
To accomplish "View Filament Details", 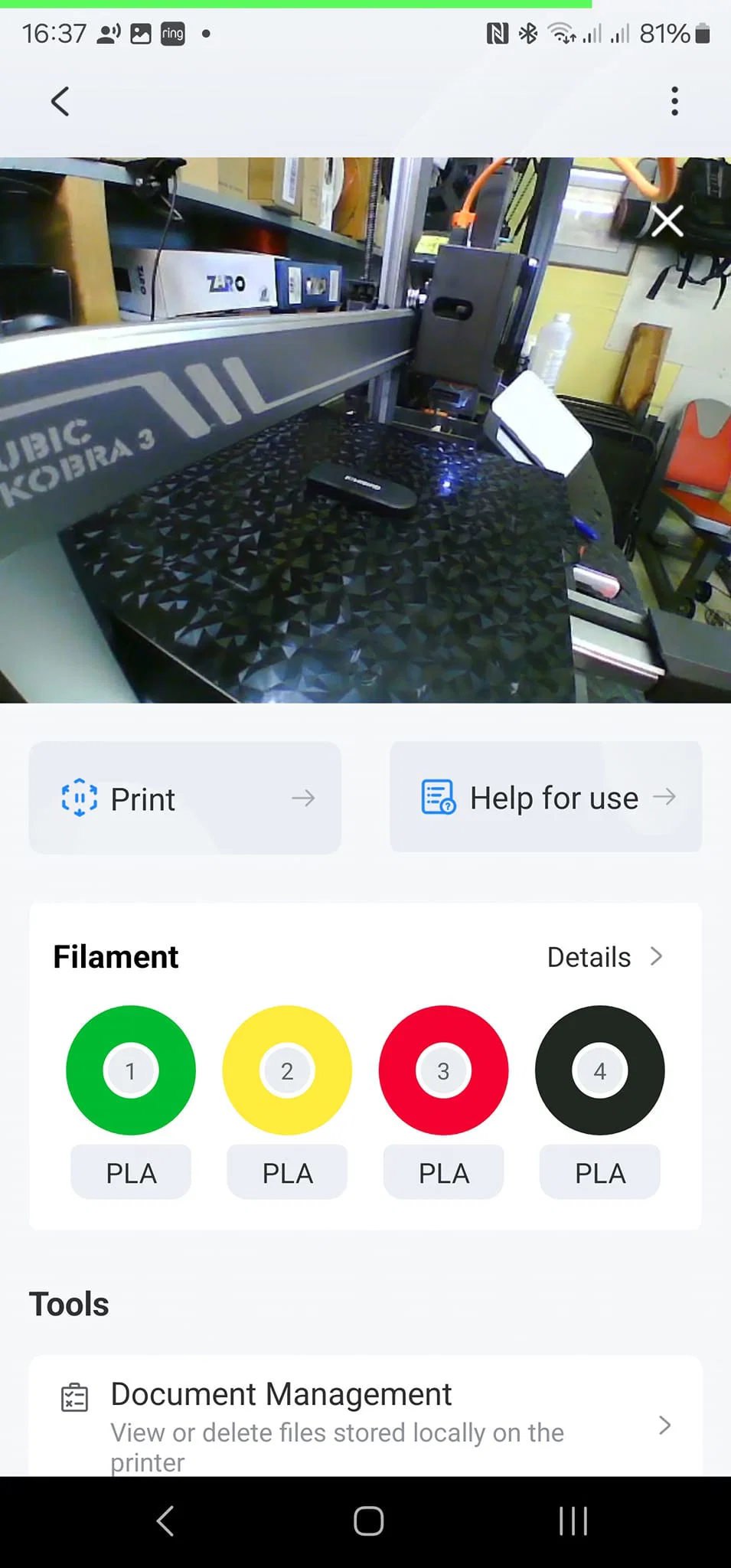I will click(x=605, y=957).
